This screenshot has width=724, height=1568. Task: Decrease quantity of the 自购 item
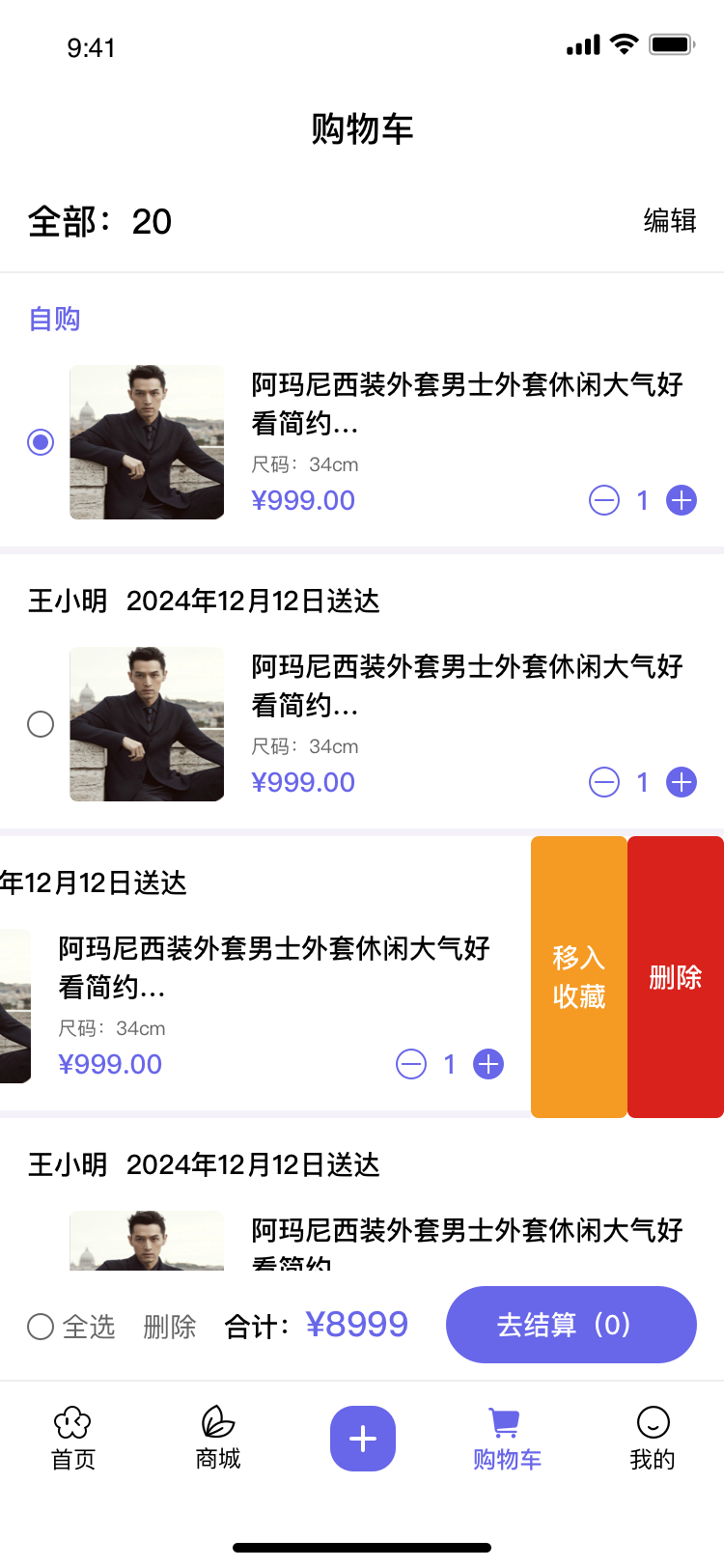coord(604,500)
